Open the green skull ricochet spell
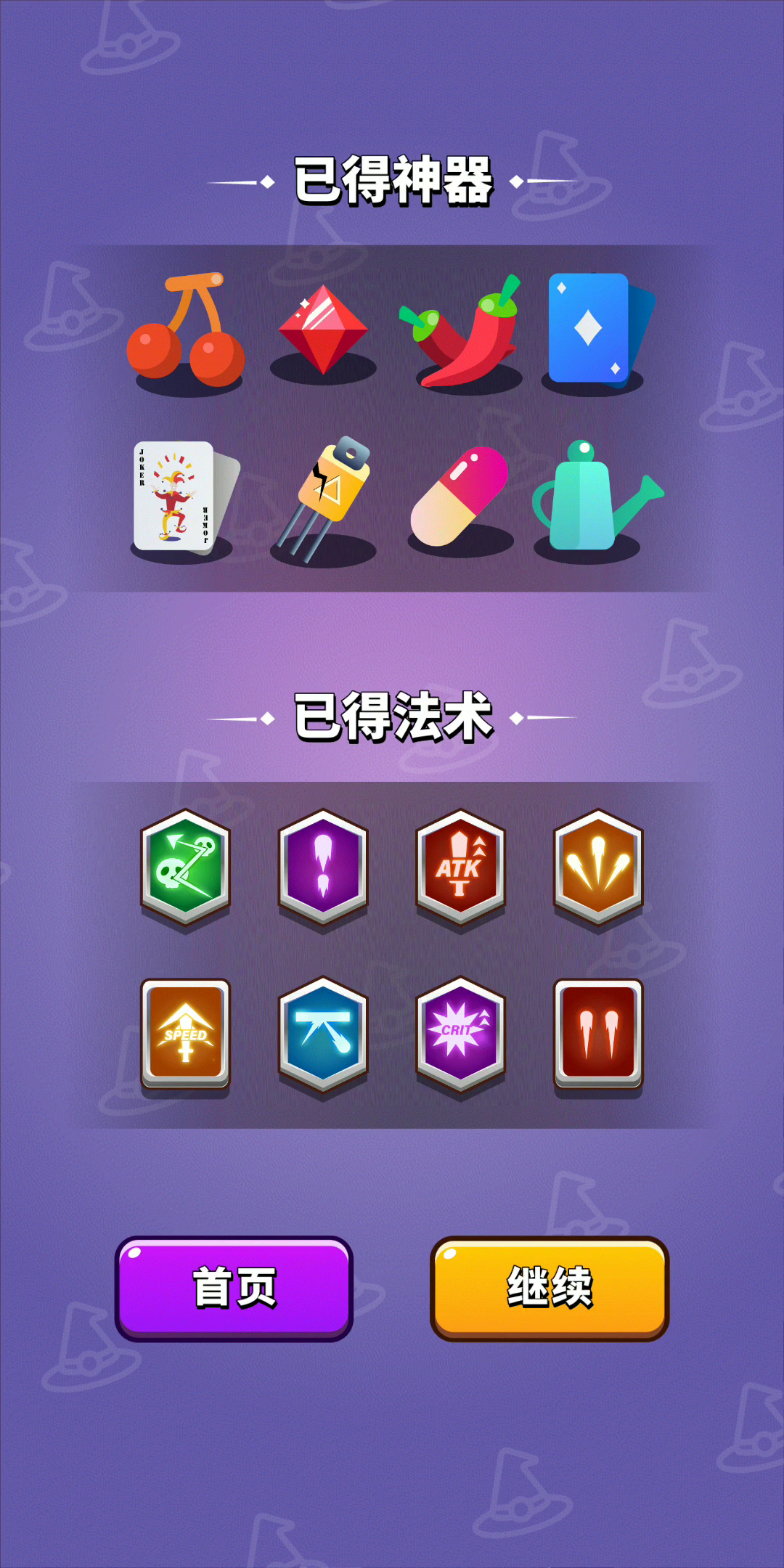Image resolution: width=784 pixels, height=1568 pixels. (x=186, y=867)
